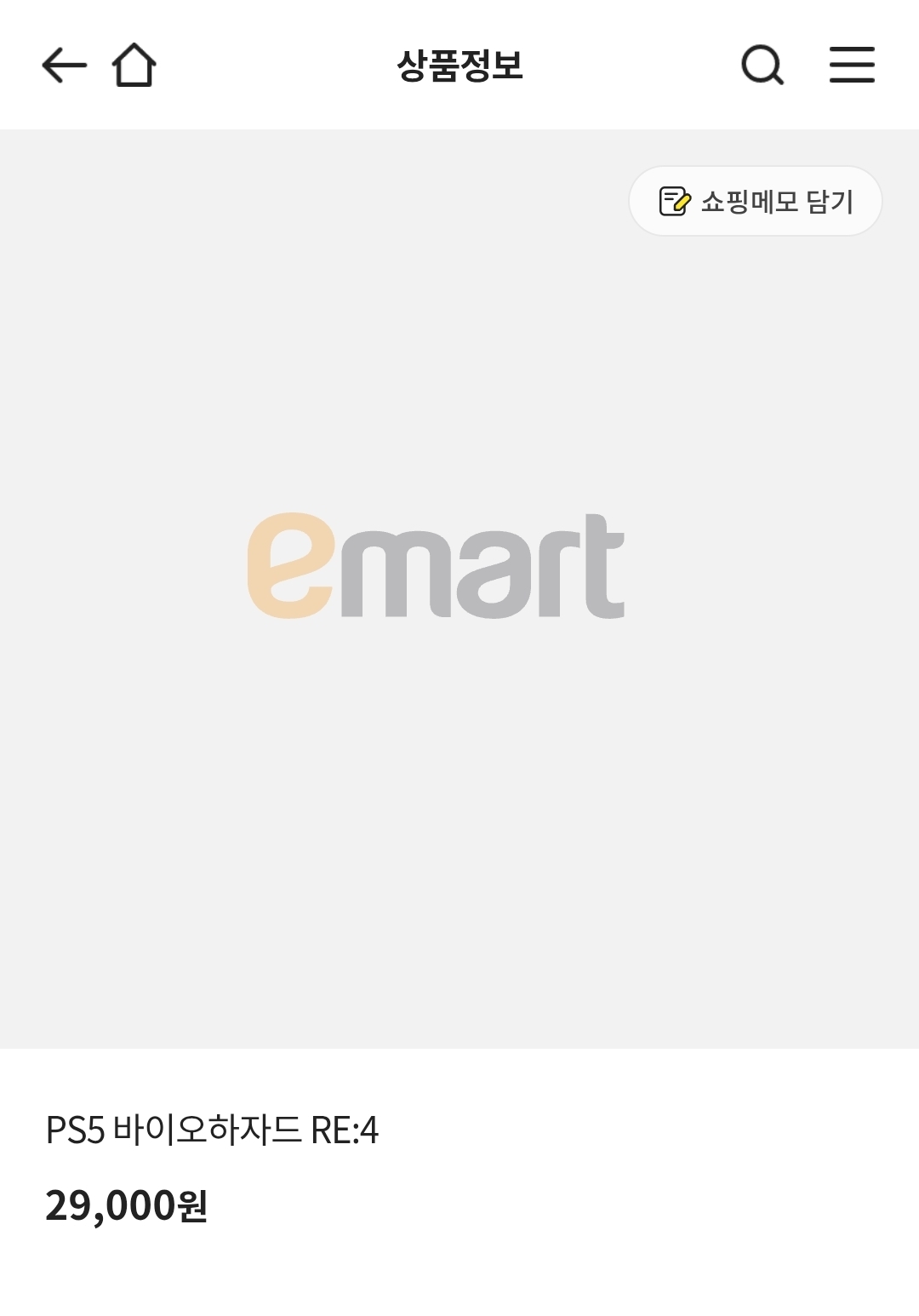The image size is (919, 1316).
Task: Open the hamburger menu
Action: click(x=852, y=66)
